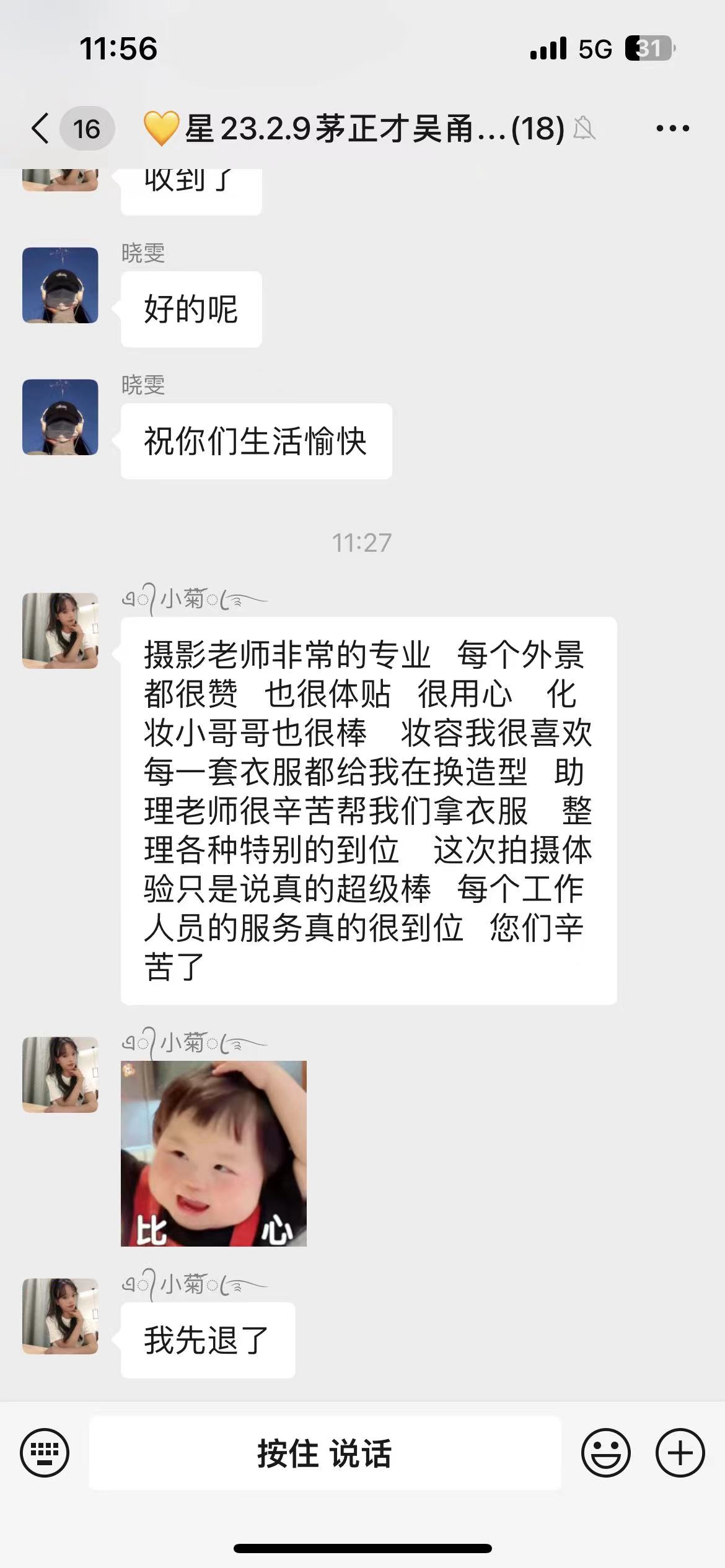This screenshot has height=1568, width=725.
Task: Open the group chat options menu
Action: (672, 129)
